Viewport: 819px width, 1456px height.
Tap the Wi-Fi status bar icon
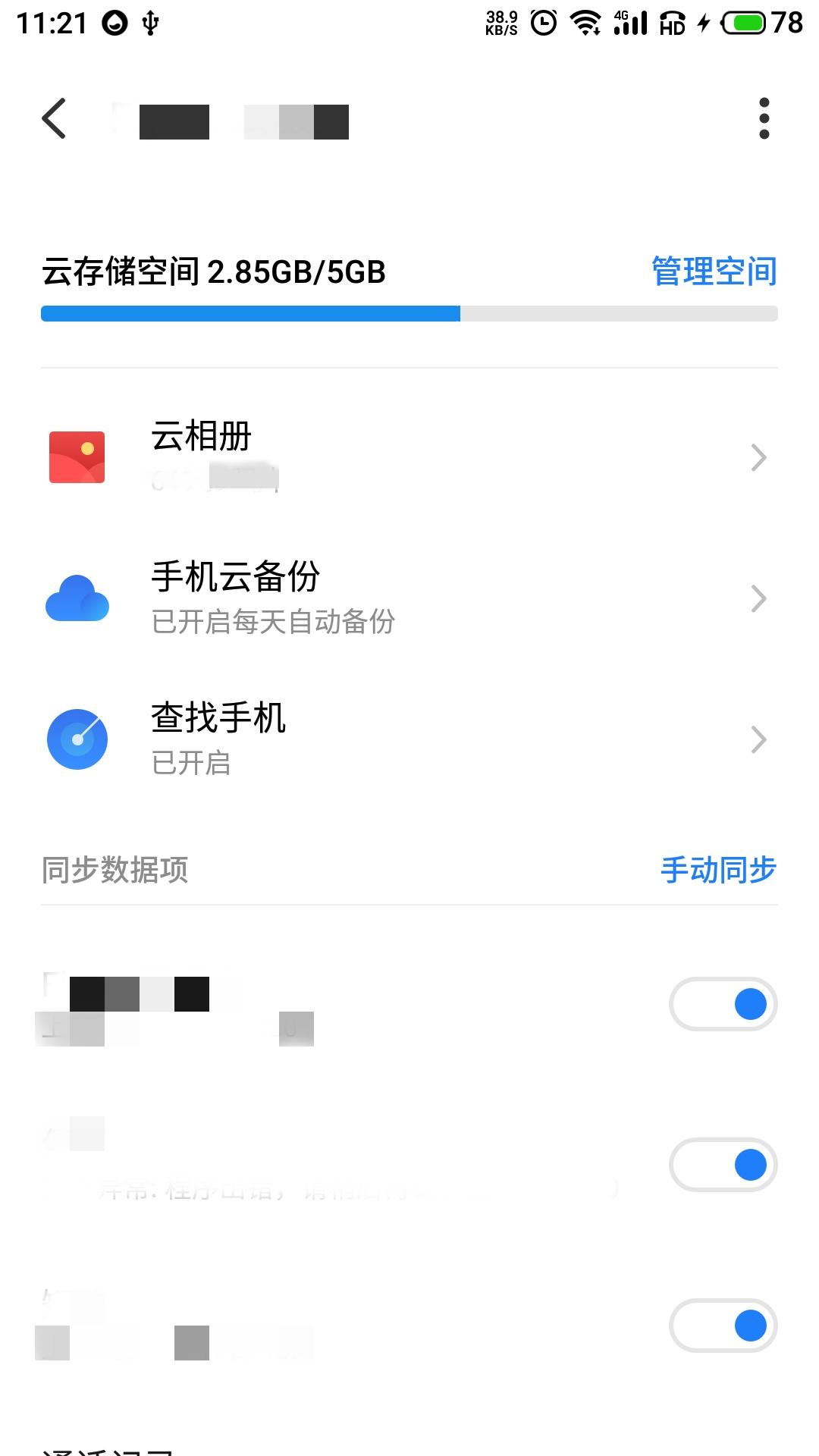[585, 21]
